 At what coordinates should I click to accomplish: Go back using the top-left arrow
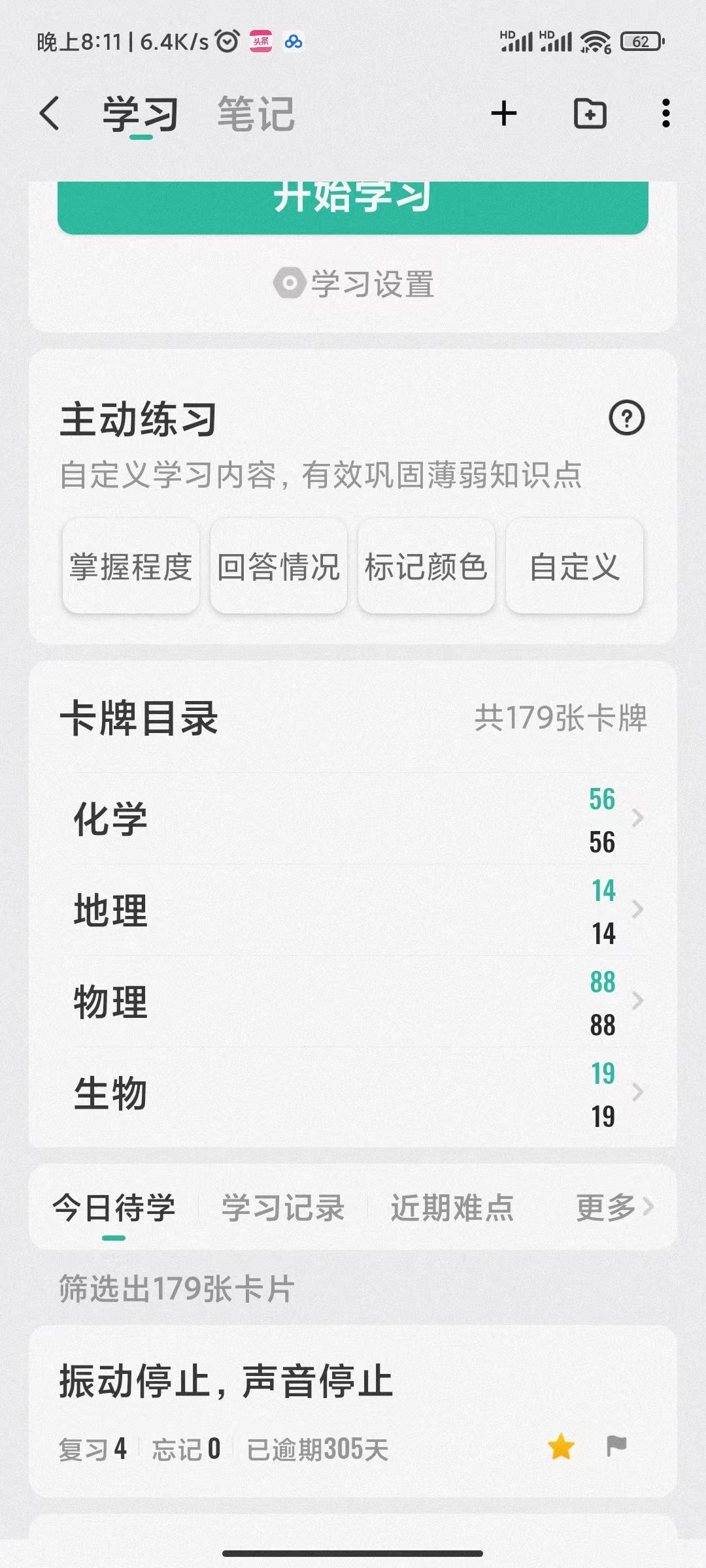(50, 114)
